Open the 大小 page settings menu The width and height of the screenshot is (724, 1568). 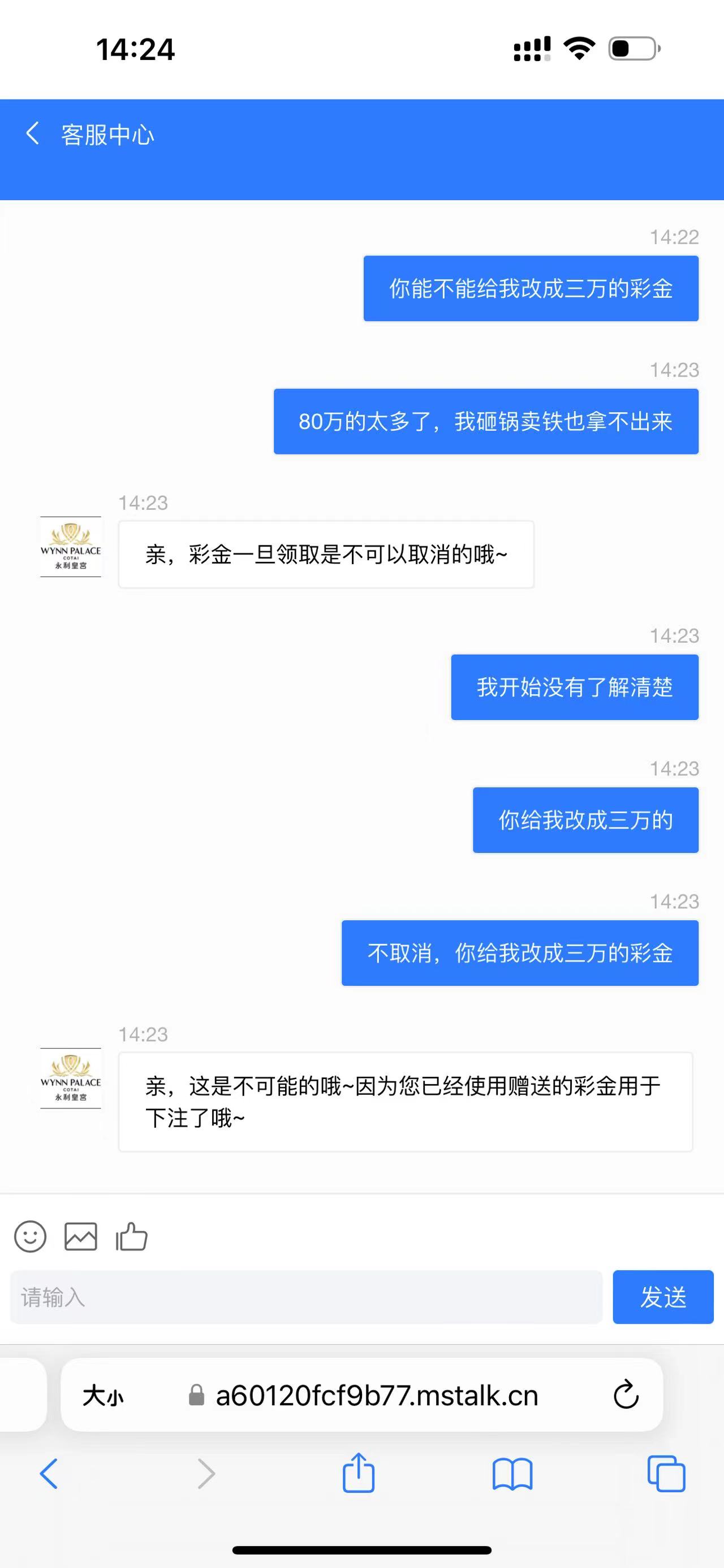pos(103,1395)
